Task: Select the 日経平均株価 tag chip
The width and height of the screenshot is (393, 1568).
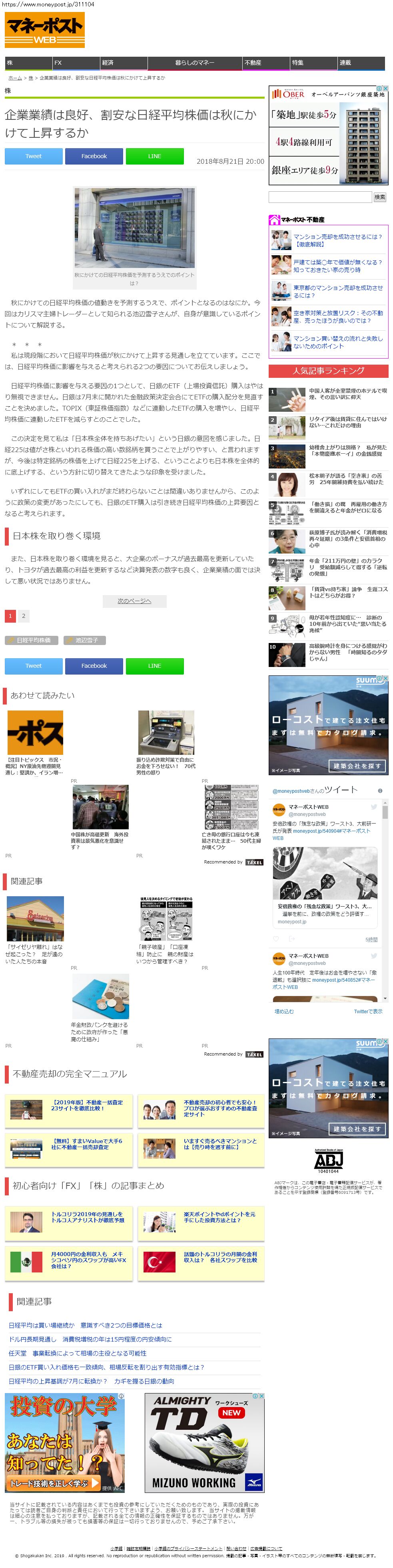Action: click(x=32, y=640)
